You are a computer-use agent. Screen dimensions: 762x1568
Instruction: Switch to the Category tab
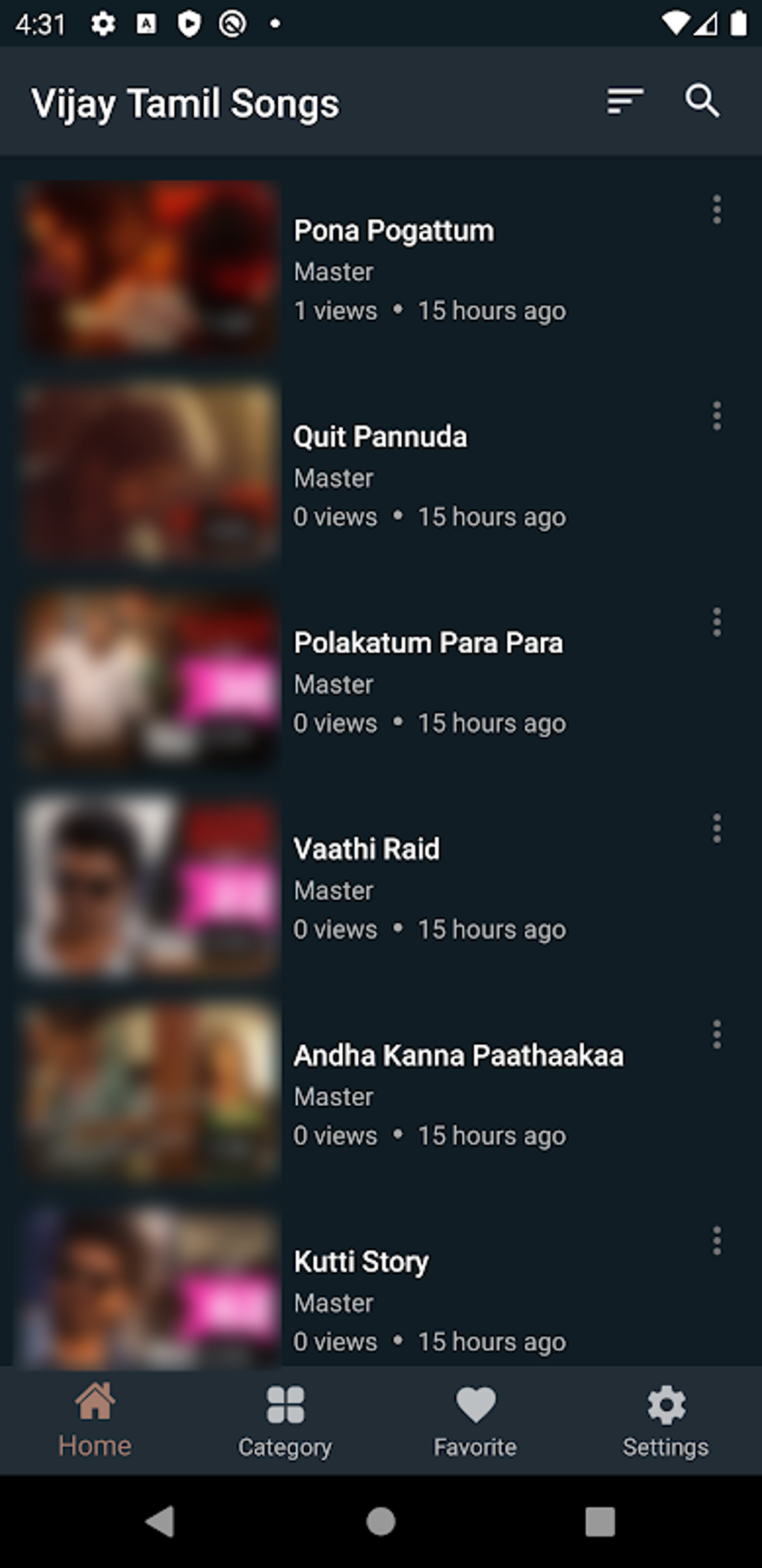pos(285,1420)
